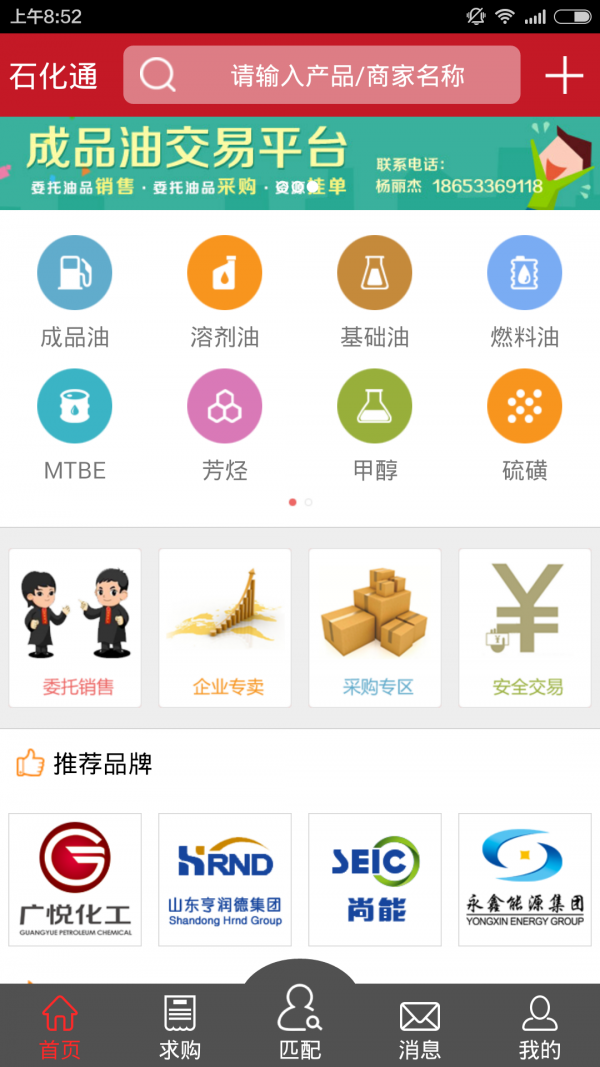Open the 委托销售 card
Screen dimensions: 600x1067
[75, 628]
